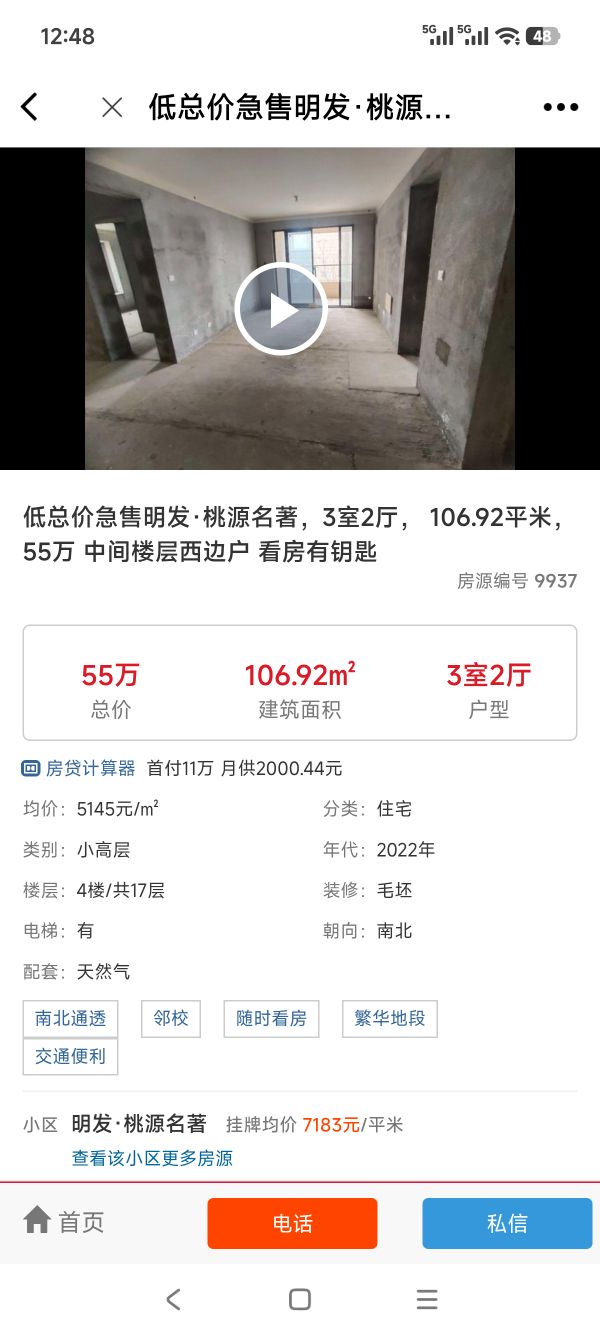
Task: Select the 交通便利 tag
Action: (70, 1056)
